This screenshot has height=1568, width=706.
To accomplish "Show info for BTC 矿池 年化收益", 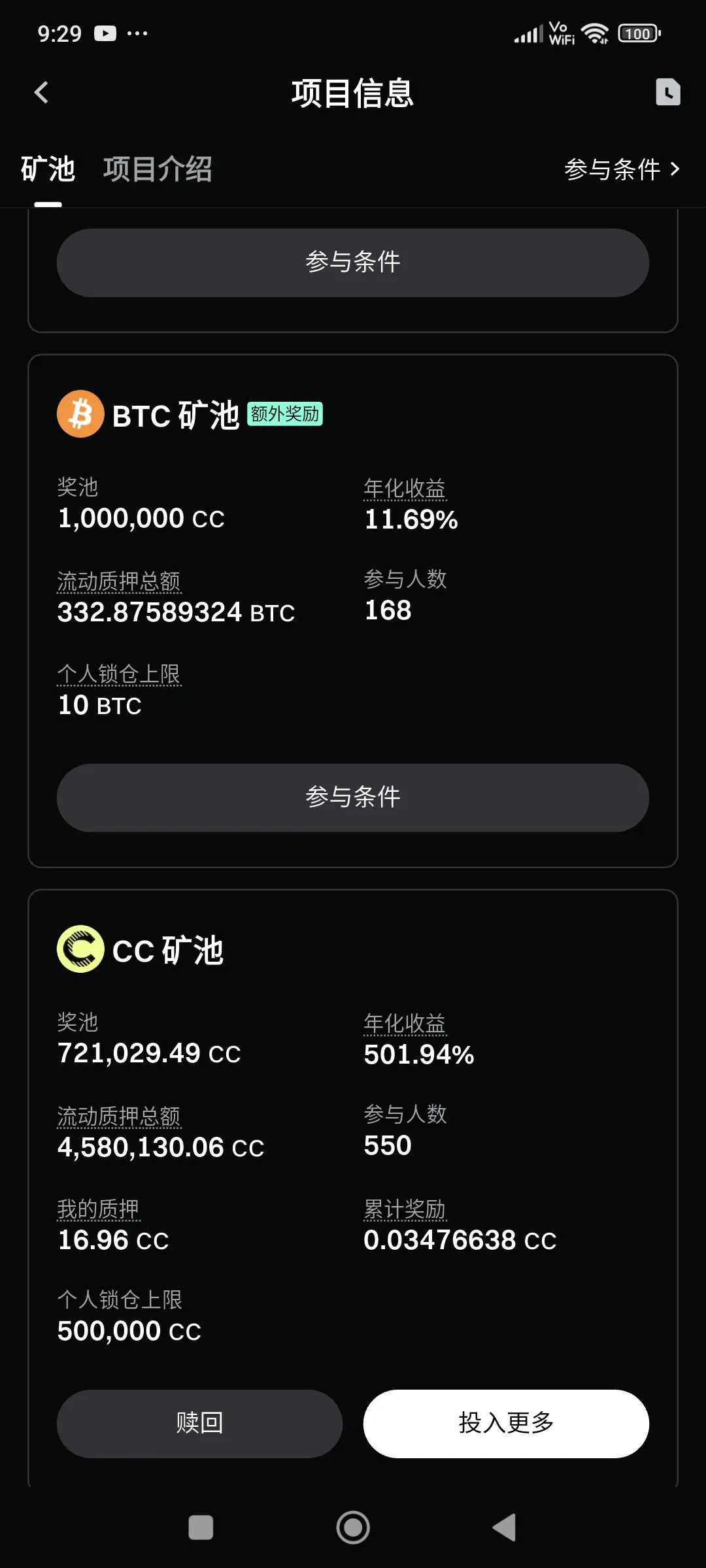I will point(405,488).
